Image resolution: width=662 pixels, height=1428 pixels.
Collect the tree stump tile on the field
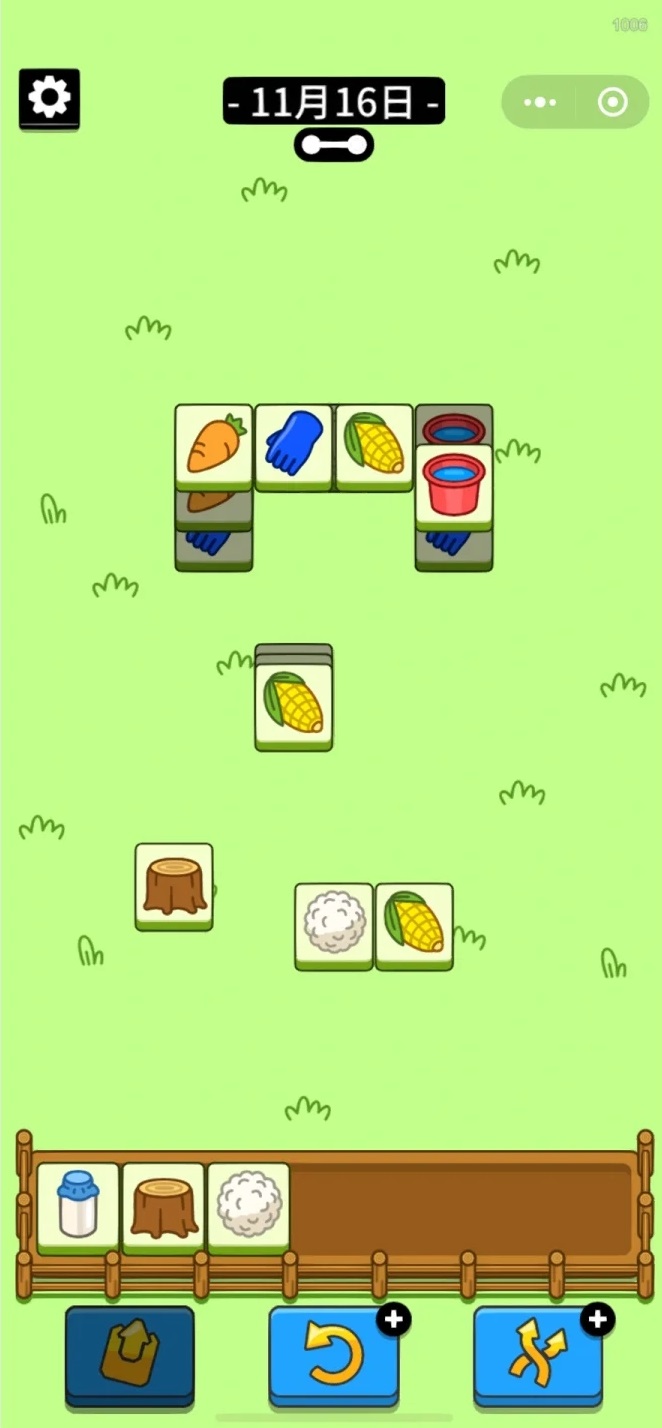(174, 884)
